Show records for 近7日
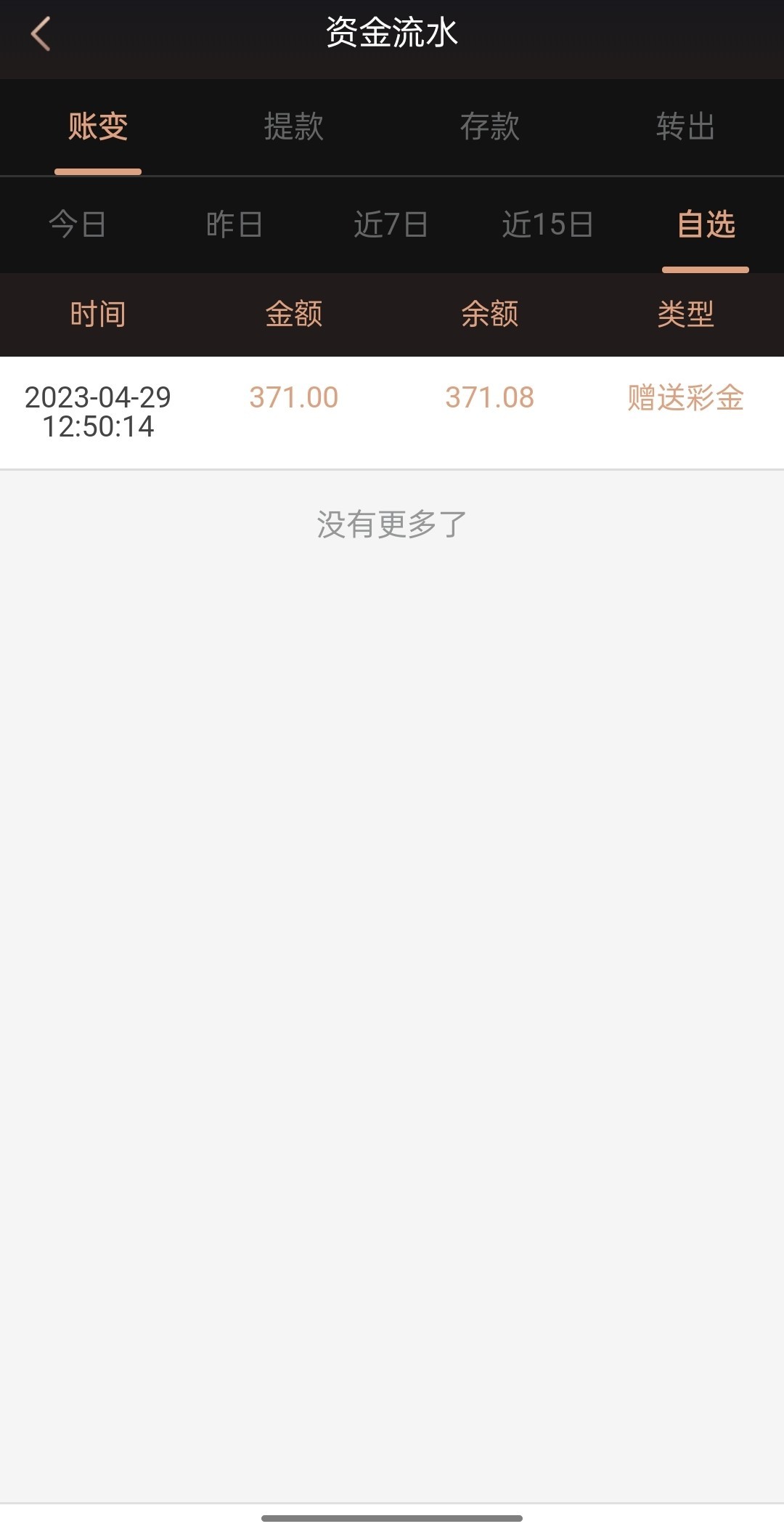Screen dimensions: 784x1537 391,224
